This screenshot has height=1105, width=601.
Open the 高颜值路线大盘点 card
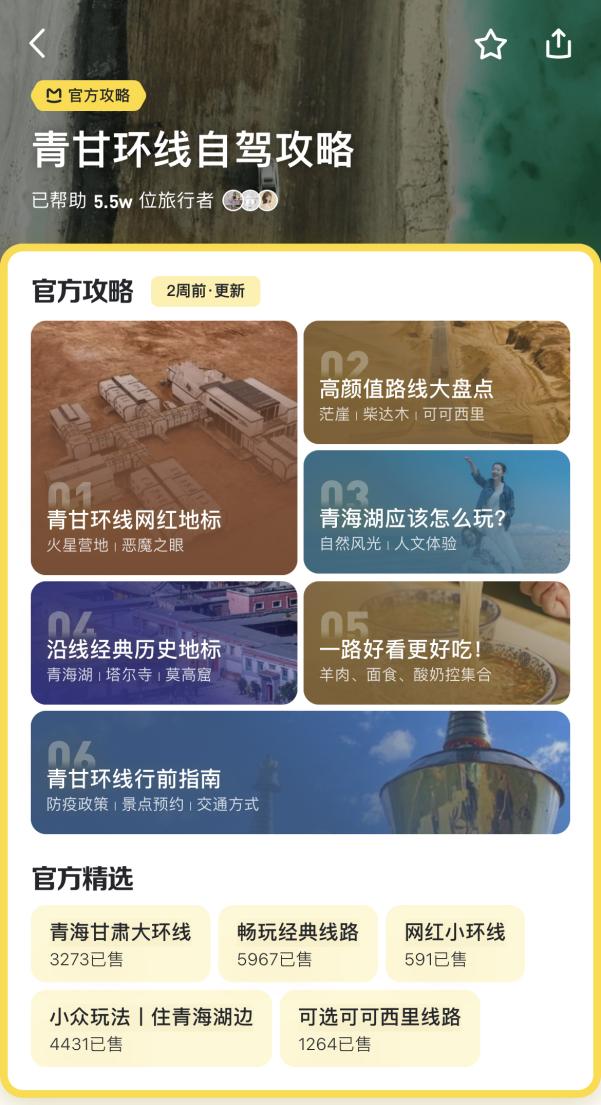coord(437,382)
